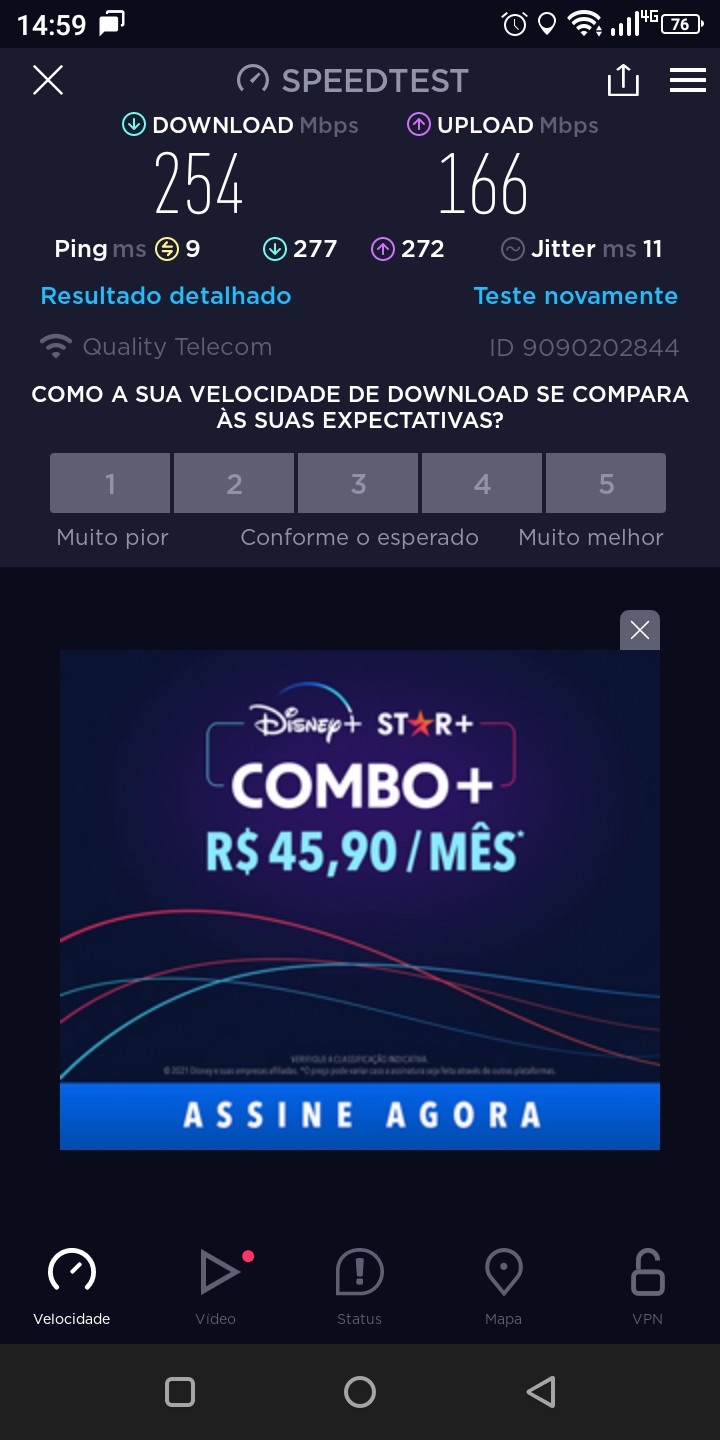Image resolution: width=720 pixels, height=1440 pixels.
Task: Close the speed test result screen
Action: (48, 80)
